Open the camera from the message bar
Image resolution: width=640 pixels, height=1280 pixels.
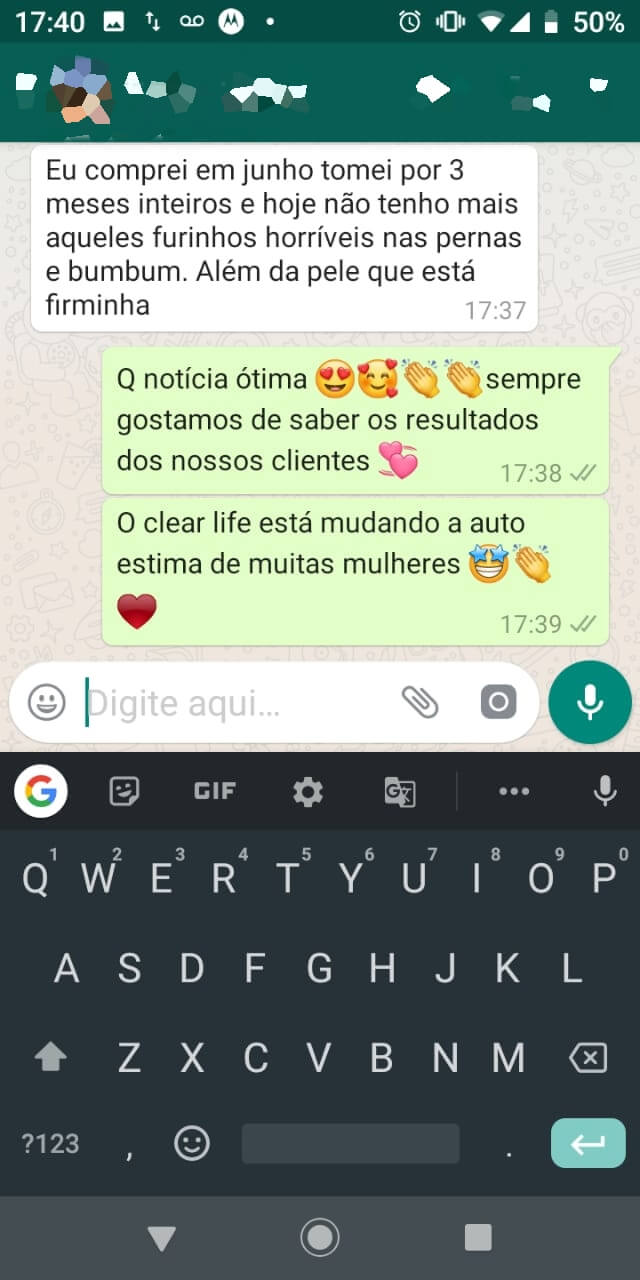[498, 703]
